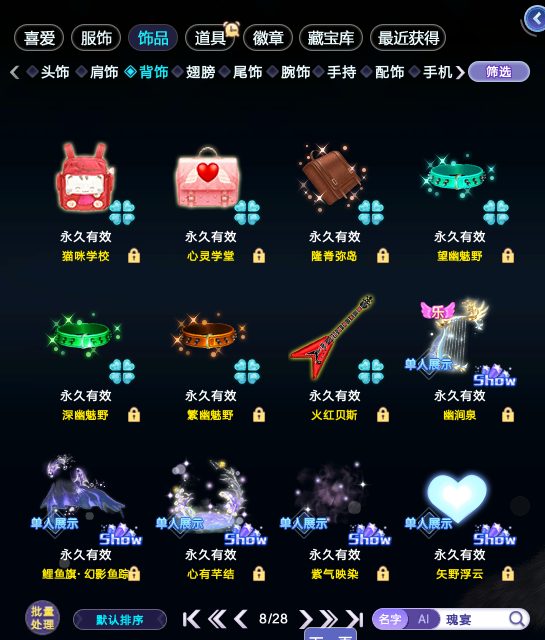Select the 猫咪学校 backpack item
Image resolution: width=545 pixels, height=640 pixels.
coord(86,178)
